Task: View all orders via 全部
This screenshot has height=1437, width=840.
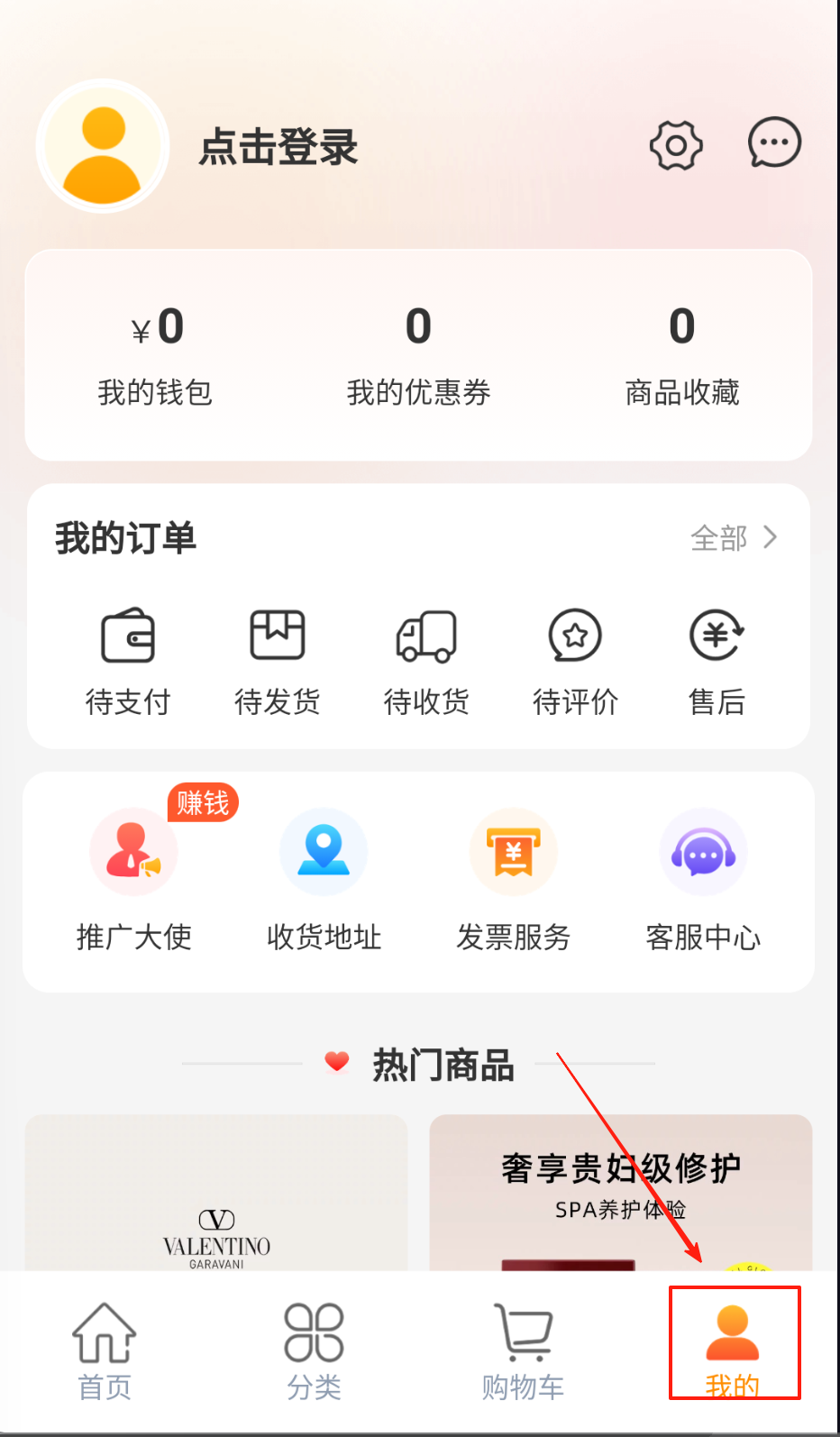Action: tap(733, 538)
